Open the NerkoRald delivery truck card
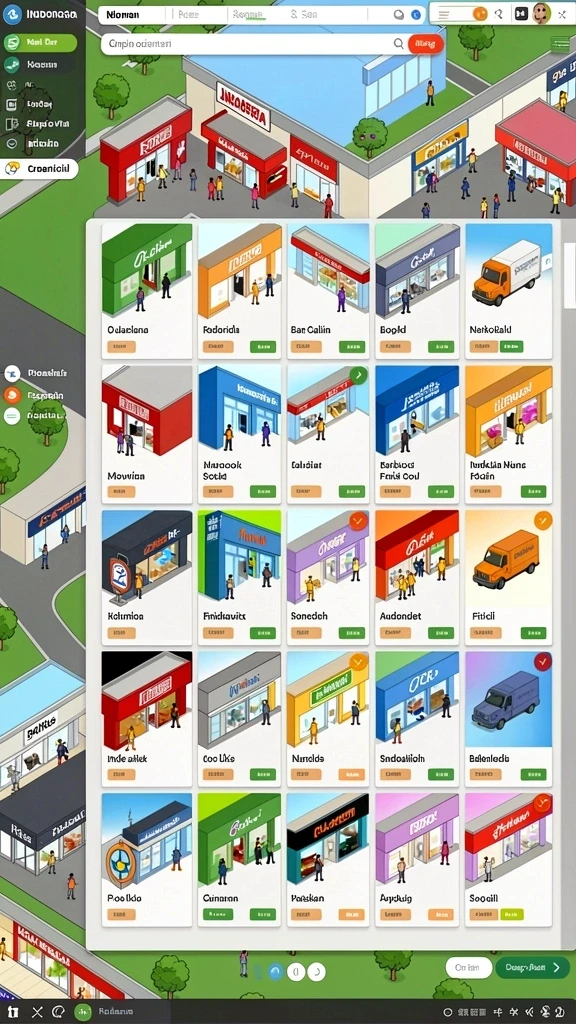The image size is (576, 1024). pos(509,291)
